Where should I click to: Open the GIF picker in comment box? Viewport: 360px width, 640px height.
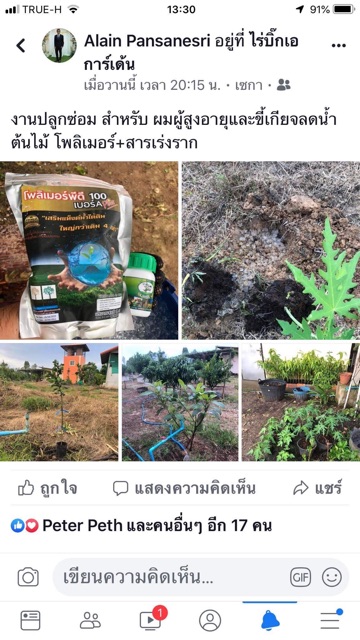pos(300,577)
